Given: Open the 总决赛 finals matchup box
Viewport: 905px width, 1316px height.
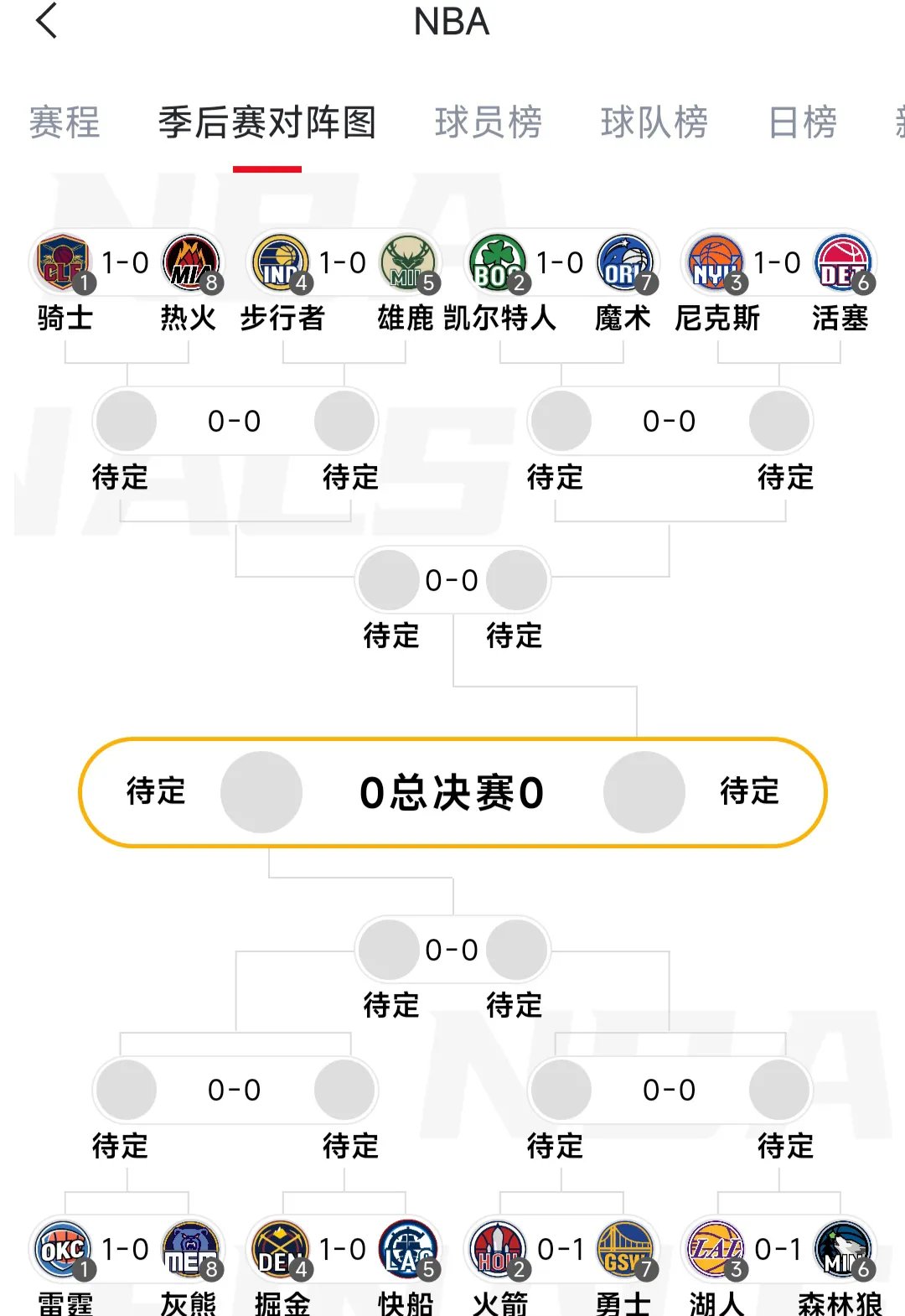Looking at the screenshot, I should point(452,792).
